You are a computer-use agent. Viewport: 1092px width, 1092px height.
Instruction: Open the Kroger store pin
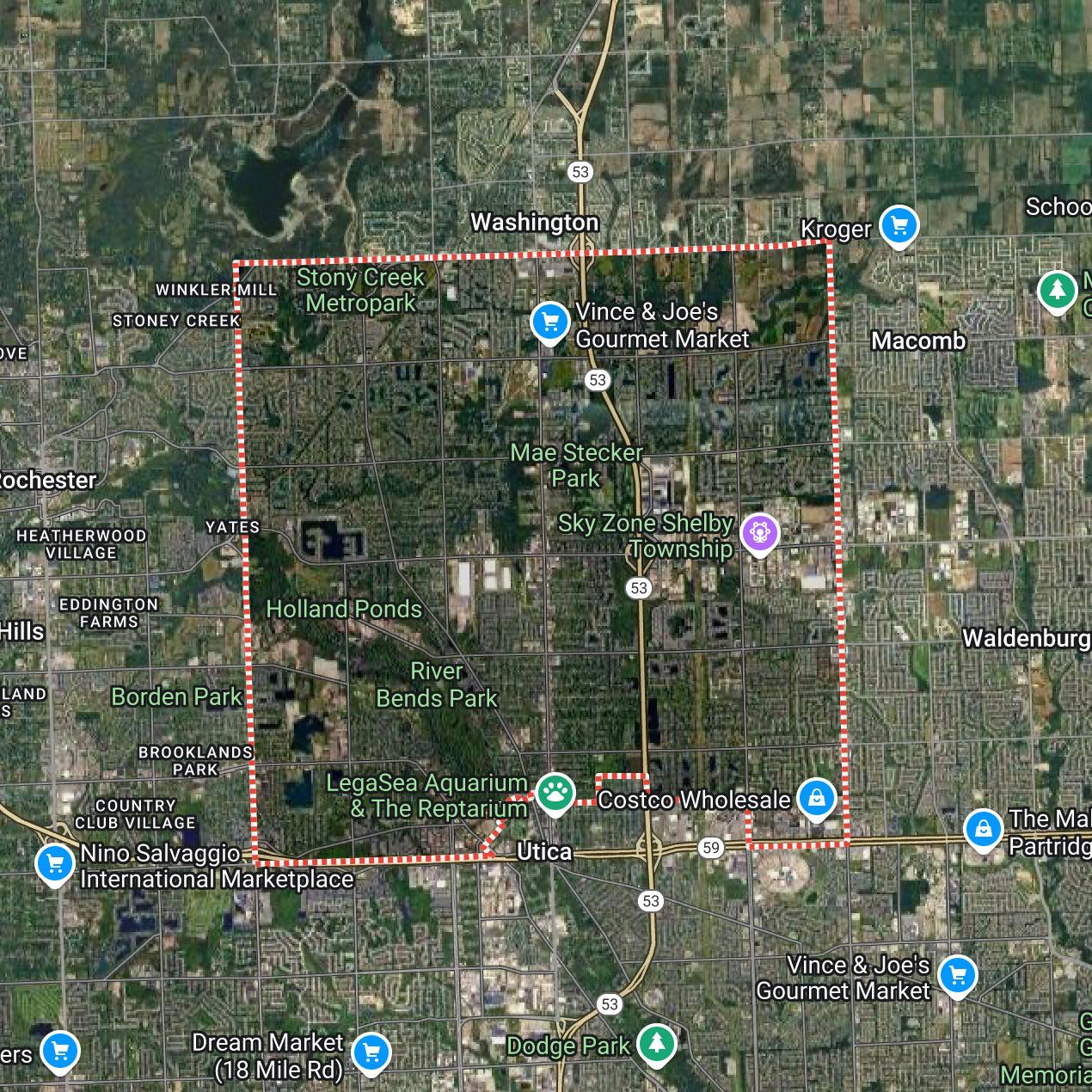[x=899, y=226]
